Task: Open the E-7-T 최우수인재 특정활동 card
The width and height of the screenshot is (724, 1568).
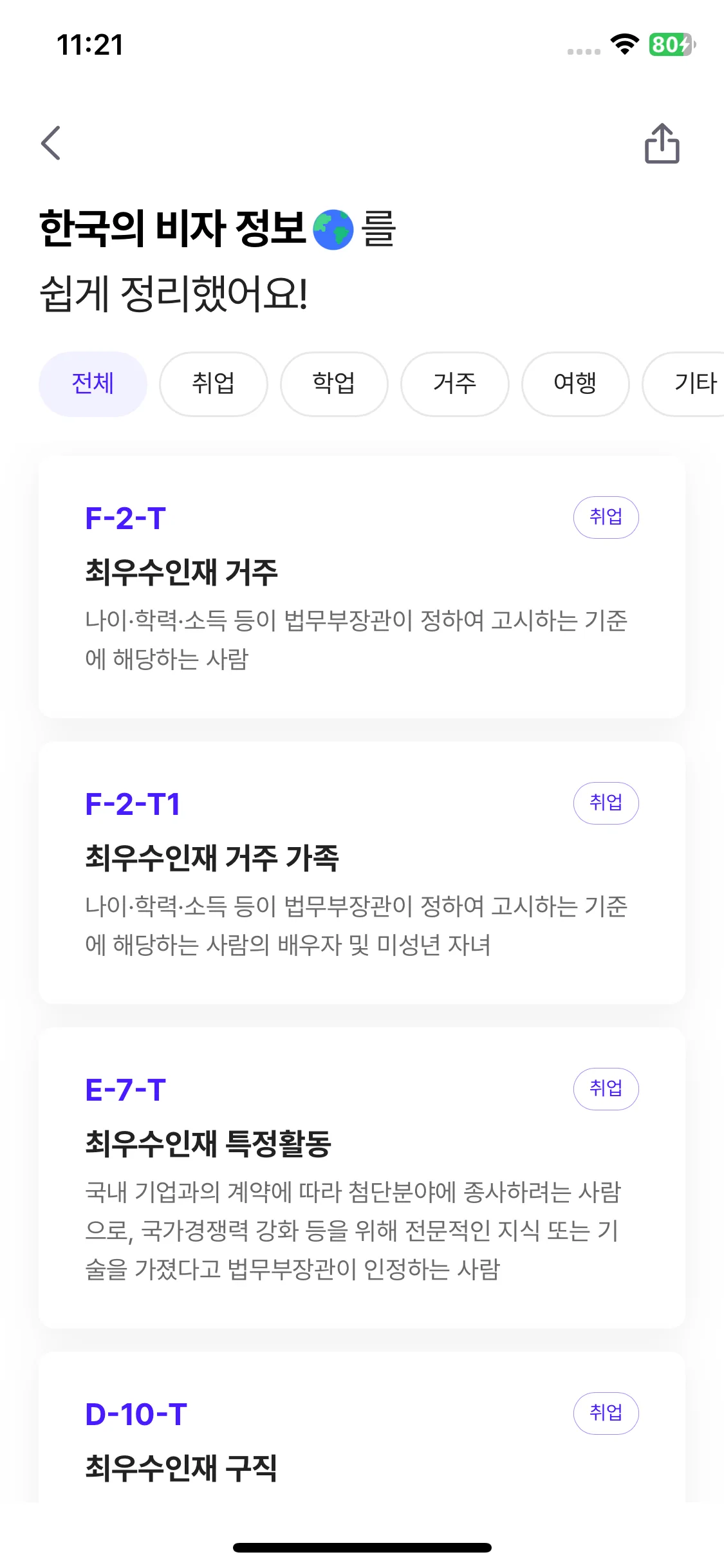Action: pyautogui.click(x=362, y=1177)
